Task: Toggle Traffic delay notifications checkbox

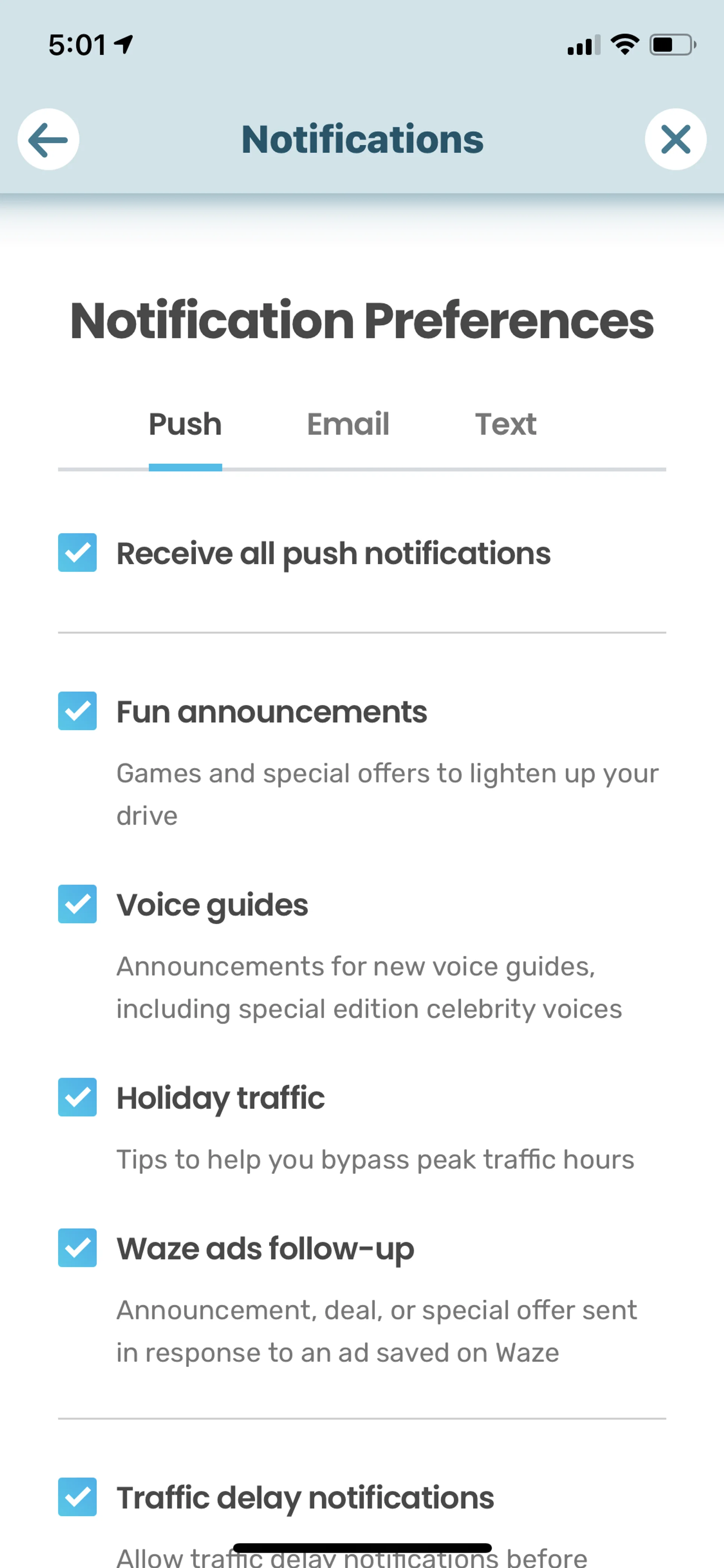Action: point(77,1497)
